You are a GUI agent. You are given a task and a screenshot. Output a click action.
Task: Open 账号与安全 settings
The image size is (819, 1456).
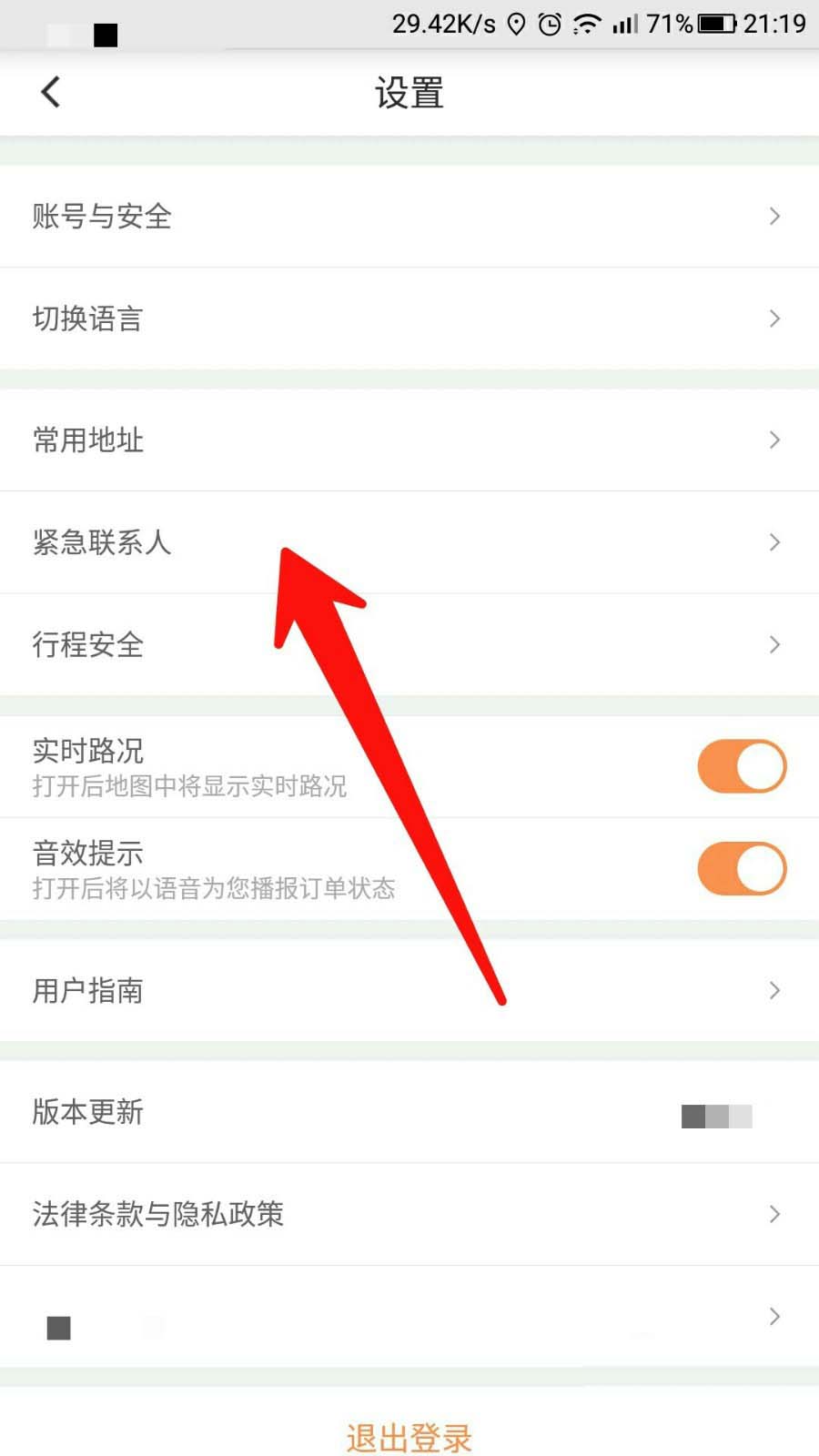point(409,217)
